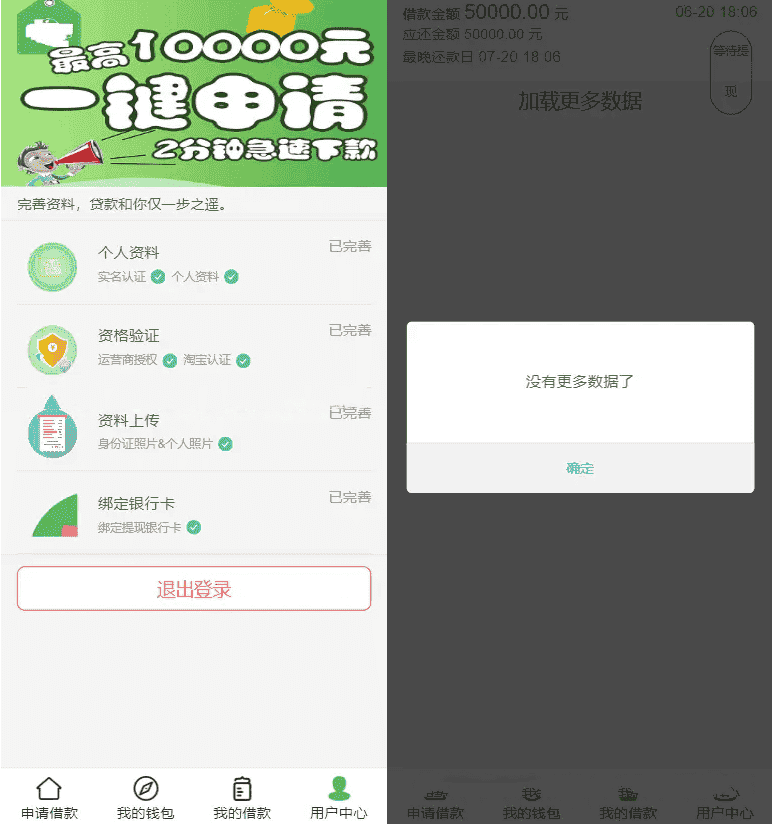Open 用户中心 tab with green person icon

338,798
